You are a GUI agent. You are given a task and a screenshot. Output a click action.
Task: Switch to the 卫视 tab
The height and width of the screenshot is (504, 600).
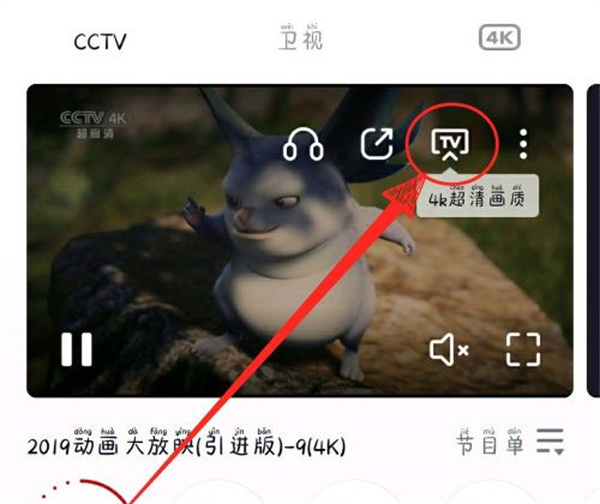point(301,38)
